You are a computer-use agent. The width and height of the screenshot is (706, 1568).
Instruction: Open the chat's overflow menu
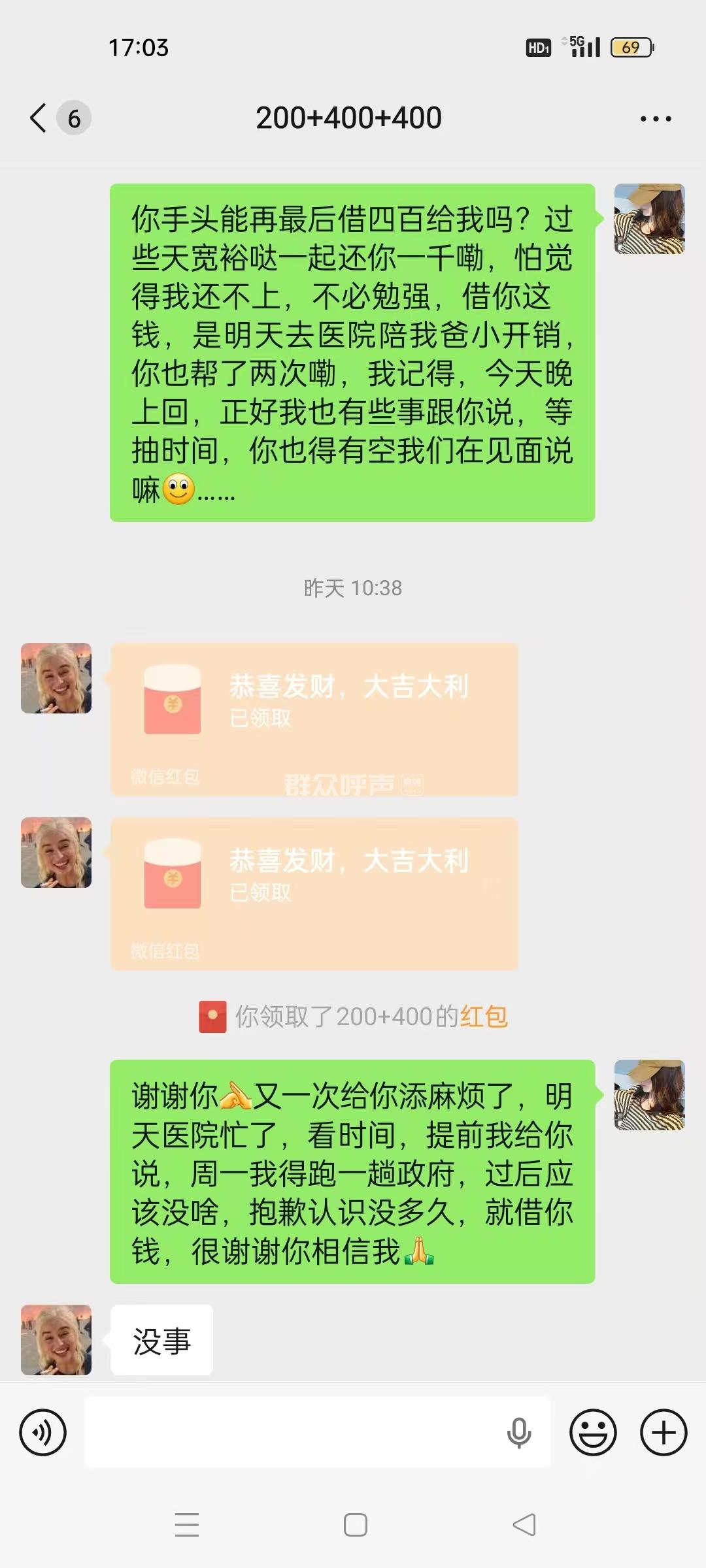point(656,119)
